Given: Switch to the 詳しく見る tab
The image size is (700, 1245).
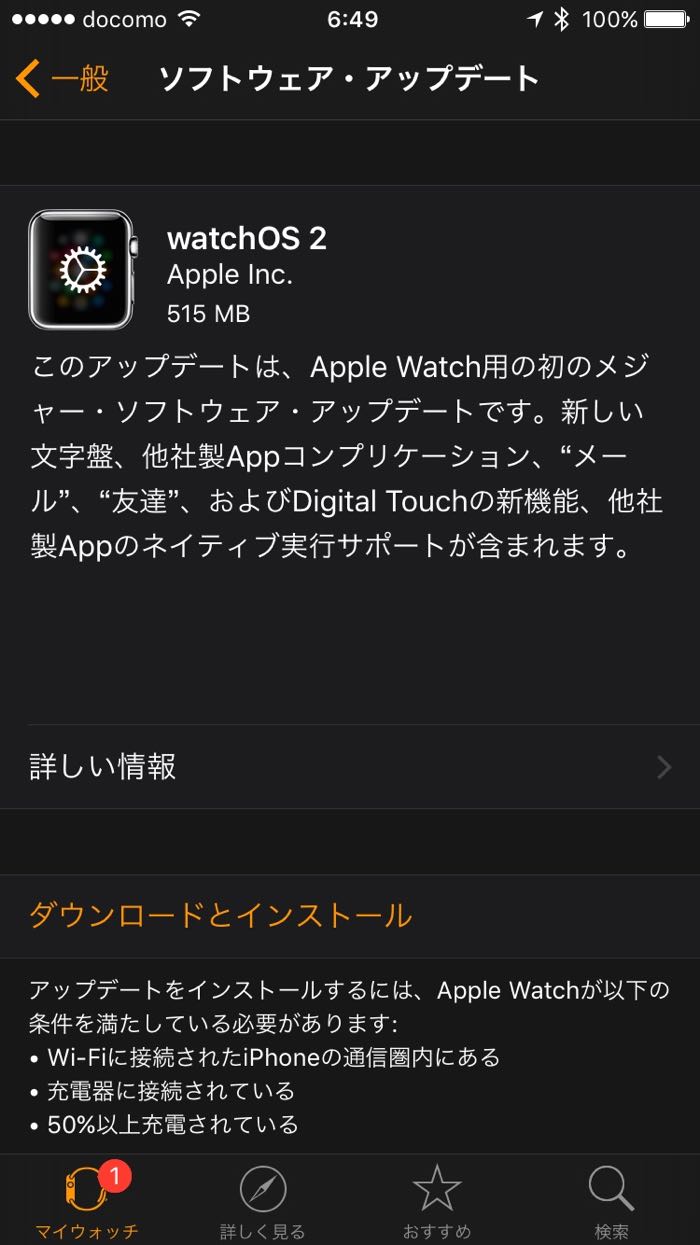Looking at the screenshot, I should (262, 1202).
